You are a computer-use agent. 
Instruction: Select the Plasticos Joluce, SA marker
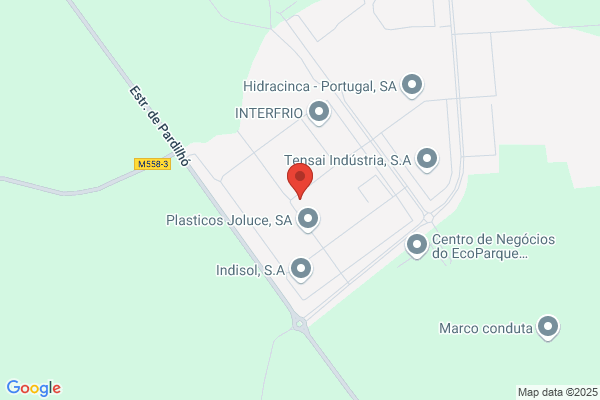[308, 220]
